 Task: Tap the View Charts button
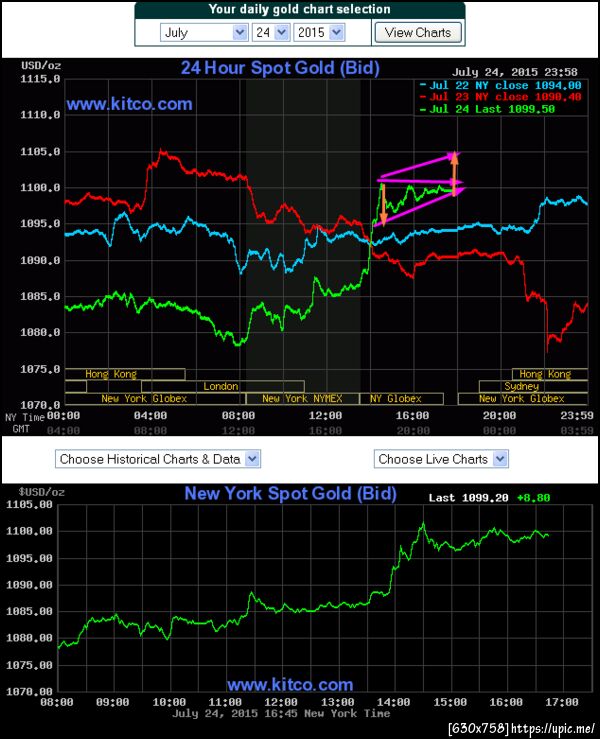point(417,32)
